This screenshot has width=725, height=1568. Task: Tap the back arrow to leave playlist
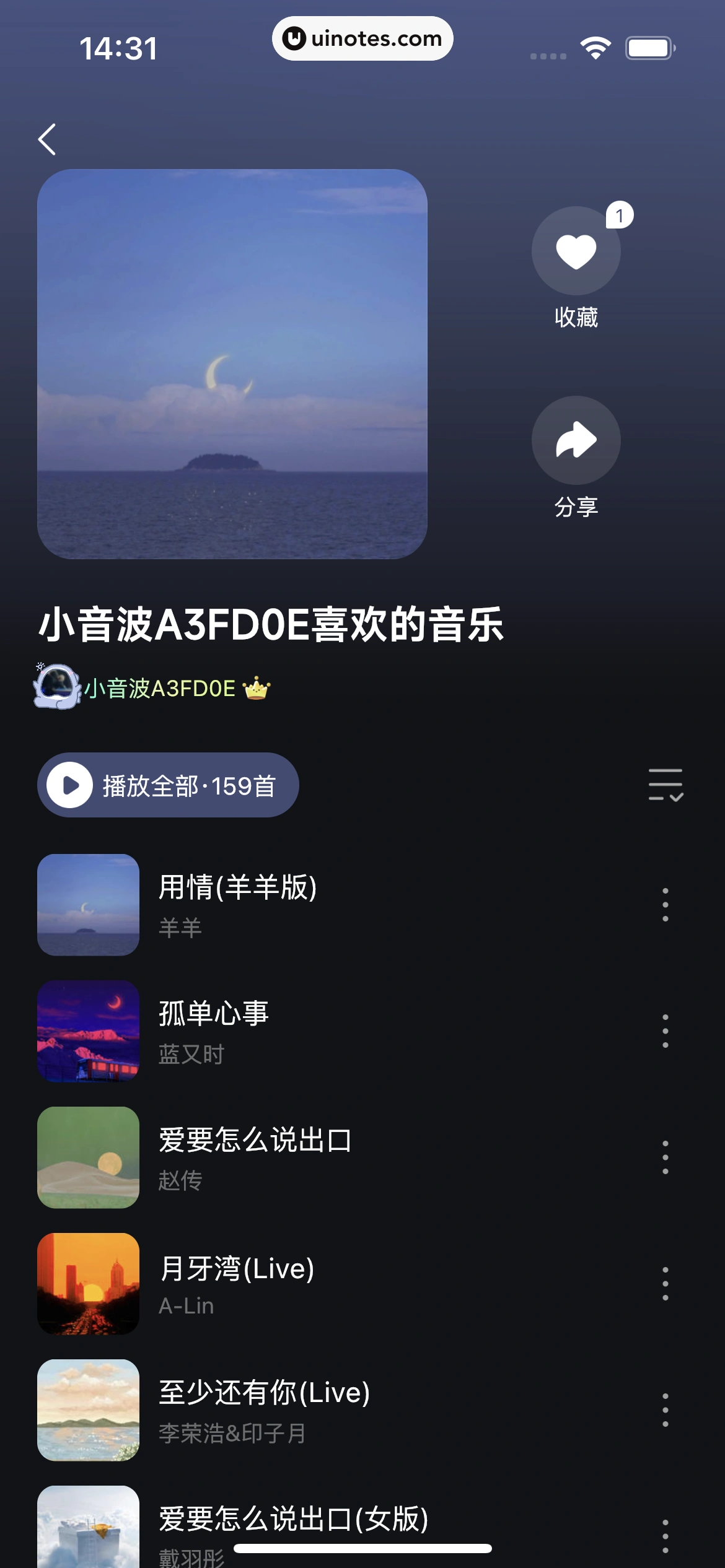[x=47, y=139]
